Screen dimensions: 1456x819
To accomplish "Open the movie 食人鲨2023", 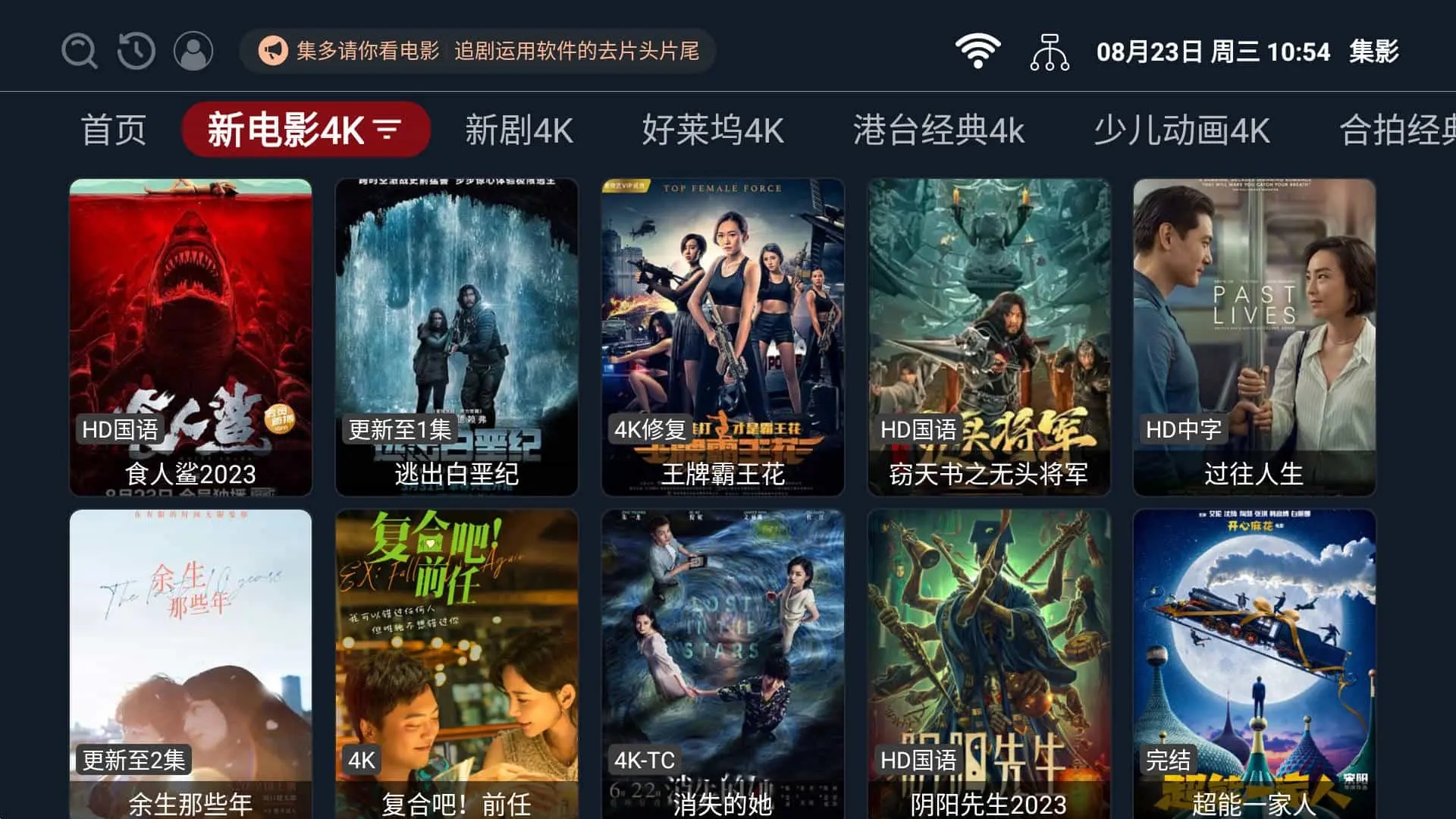I will (190, 337).
